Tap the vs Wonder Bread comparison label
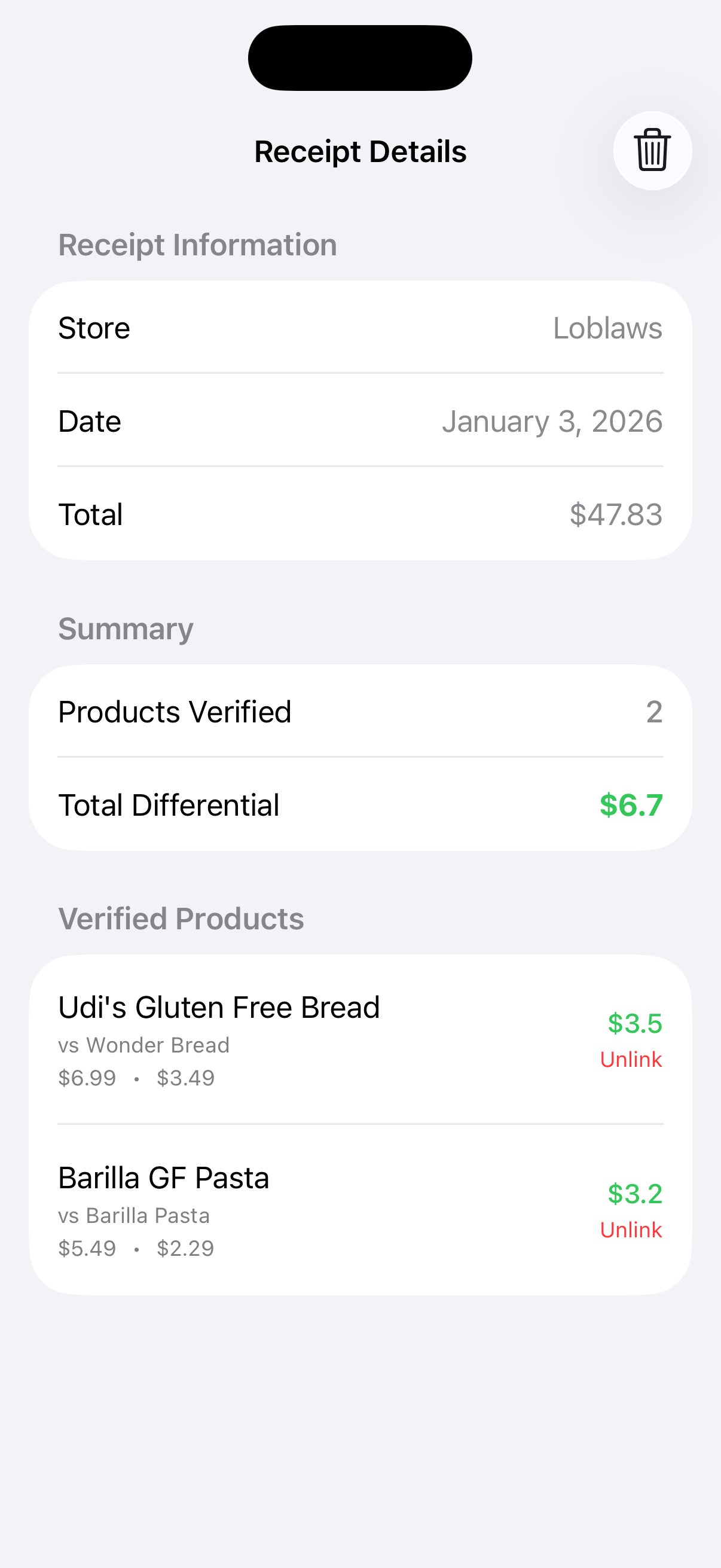This screenshot has height=1568, width=721. (x=142, y=1045)
